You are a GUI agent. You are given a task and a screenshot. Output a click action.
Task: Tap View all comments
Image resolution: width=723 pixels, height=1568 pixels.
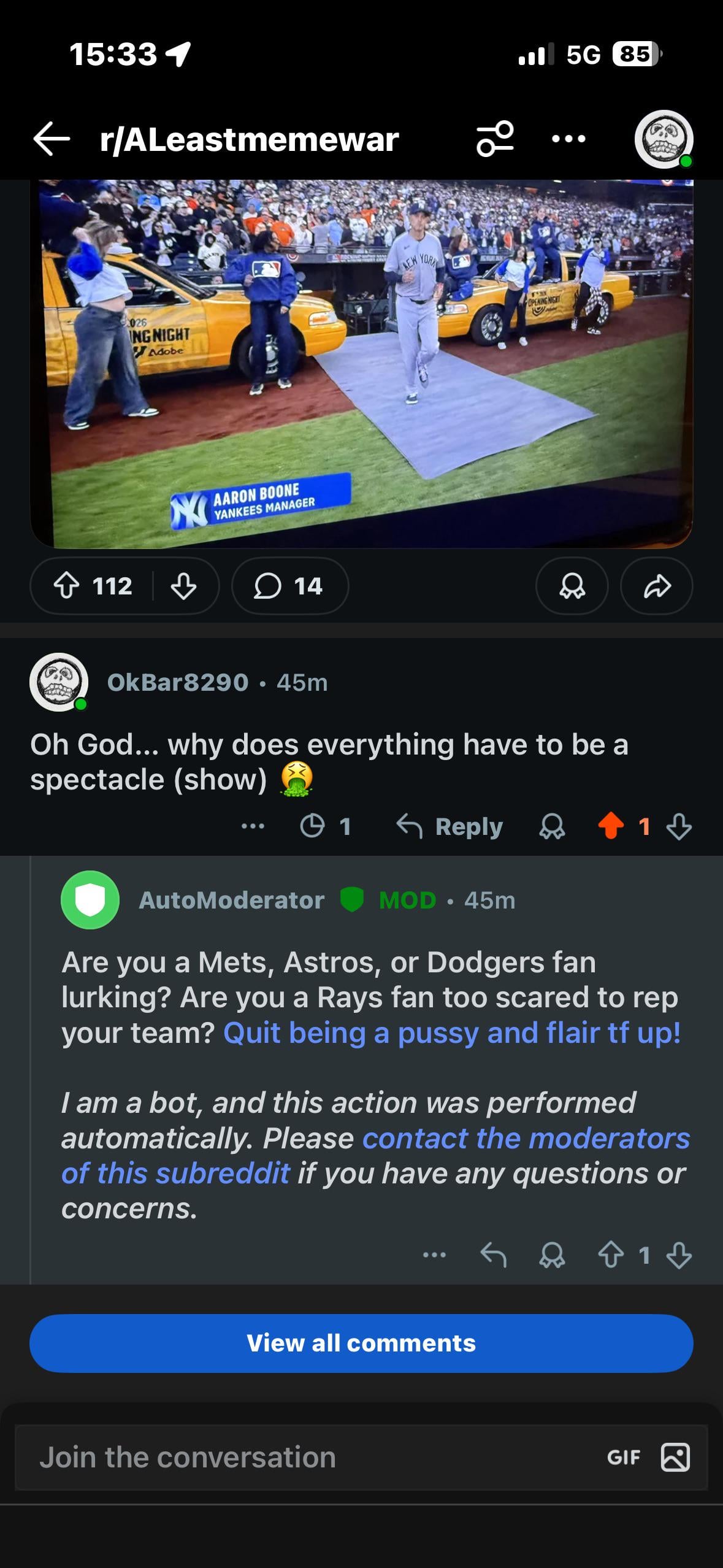[x=361, y=1343]
